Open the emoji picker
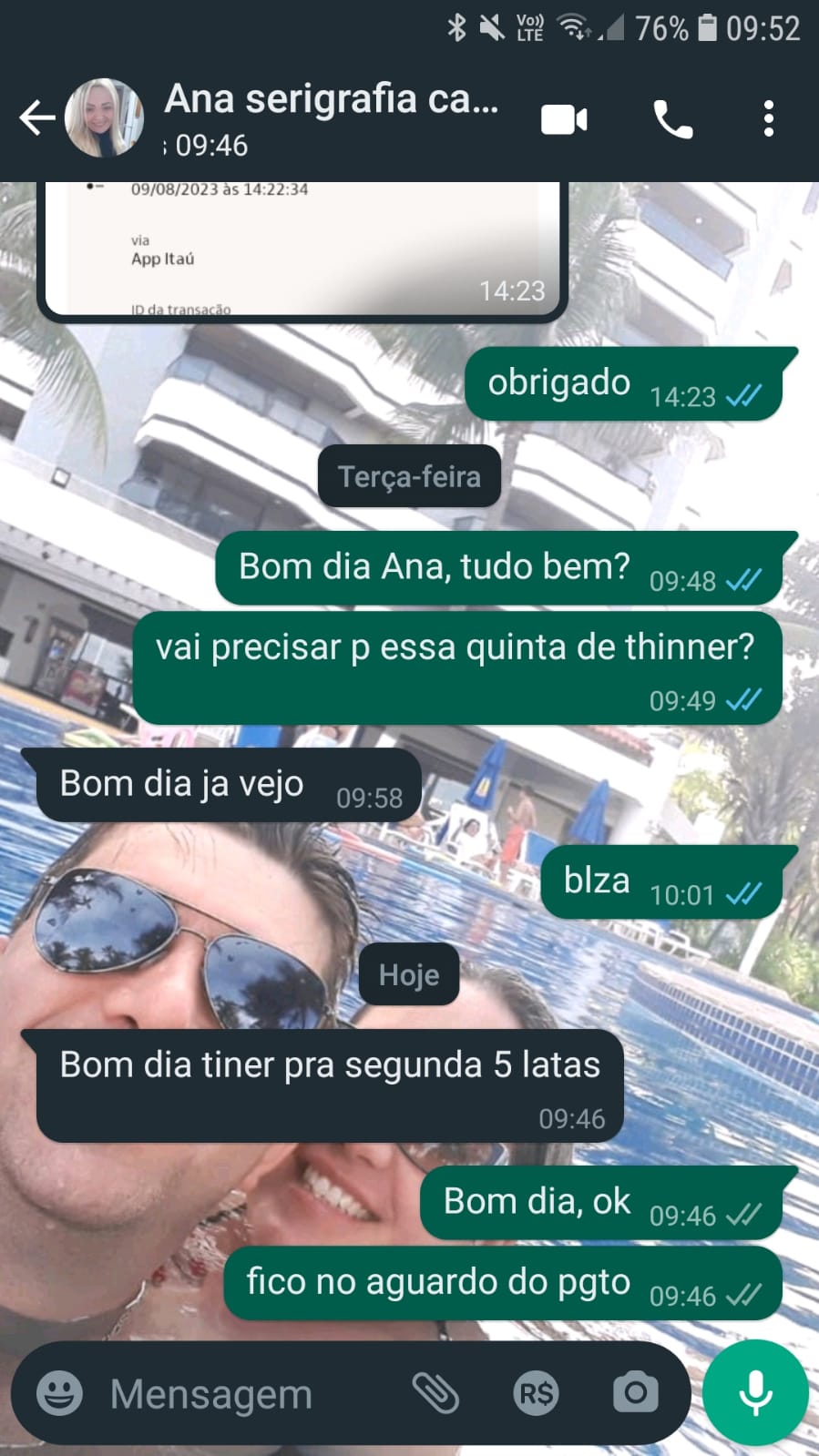This screenshot has height=1456, width=819. coord(59,1393)
